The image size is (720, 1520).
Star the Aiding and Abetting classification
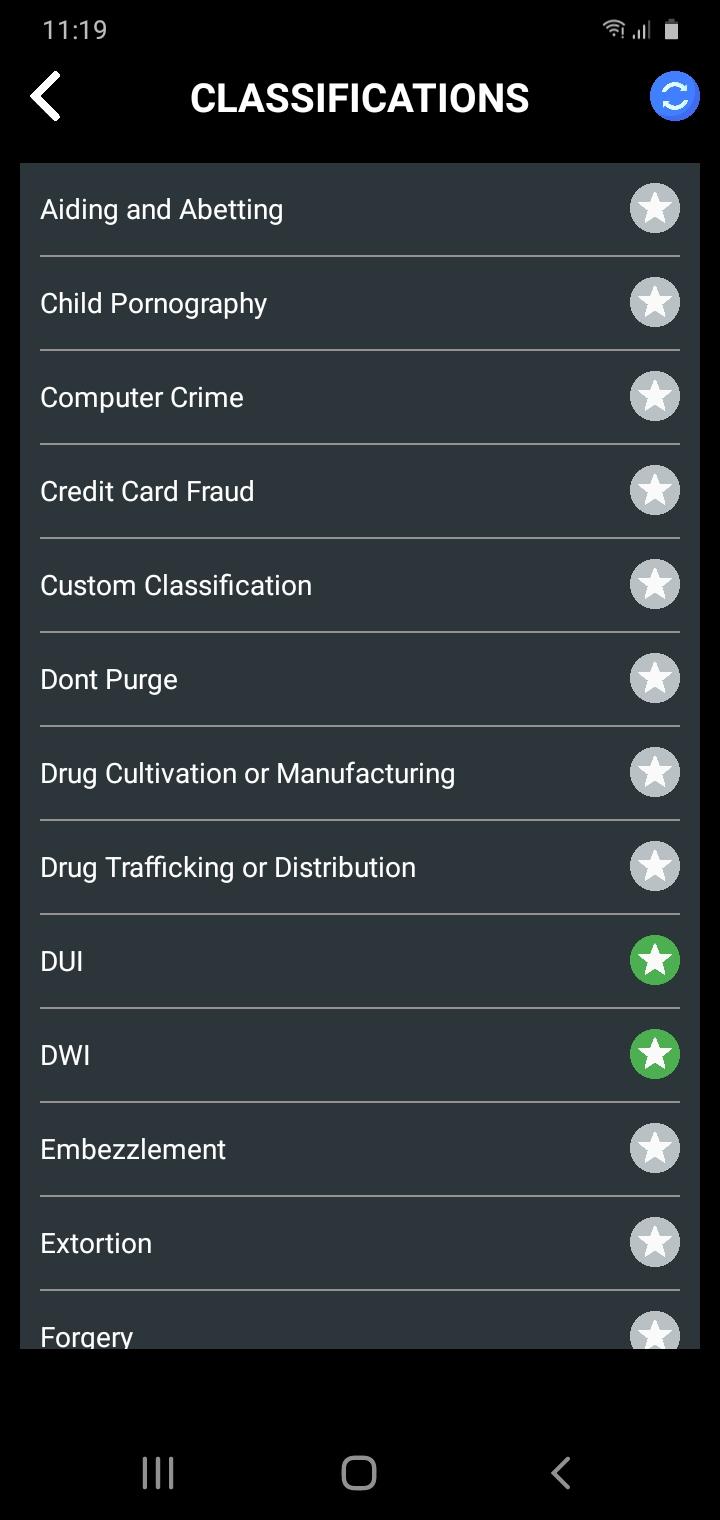tap(655, 209)
